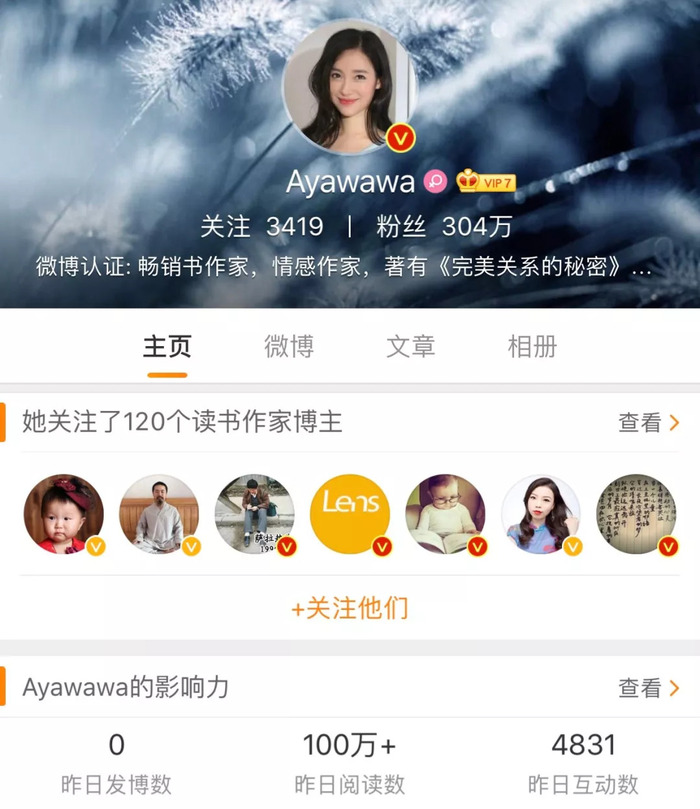
Task: Open the VIP 7 membership badge
Action: click(x=486, y=182)
